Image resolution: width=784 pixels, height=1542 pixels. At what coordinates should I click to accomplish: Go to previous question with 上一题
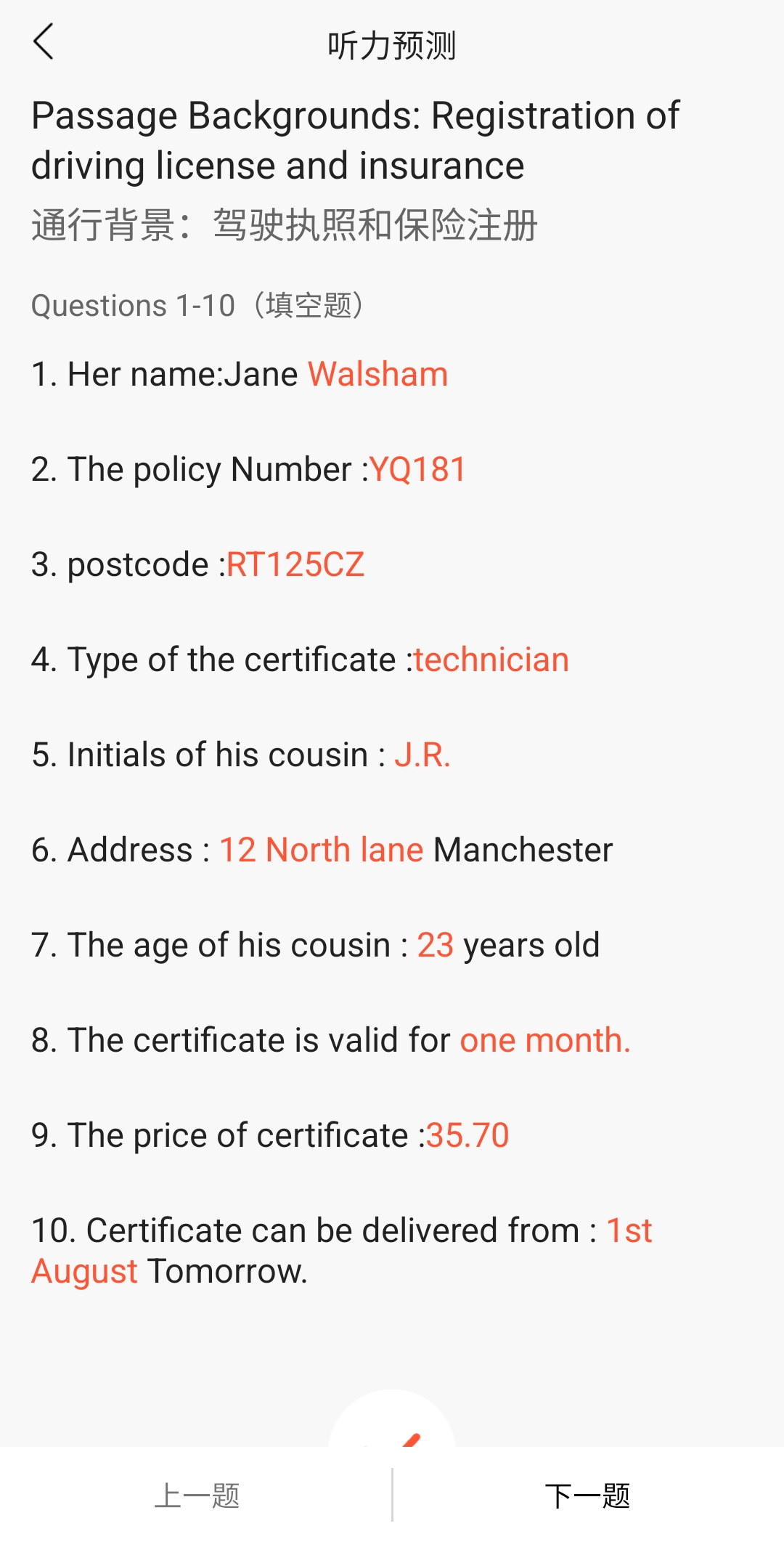197,1496
